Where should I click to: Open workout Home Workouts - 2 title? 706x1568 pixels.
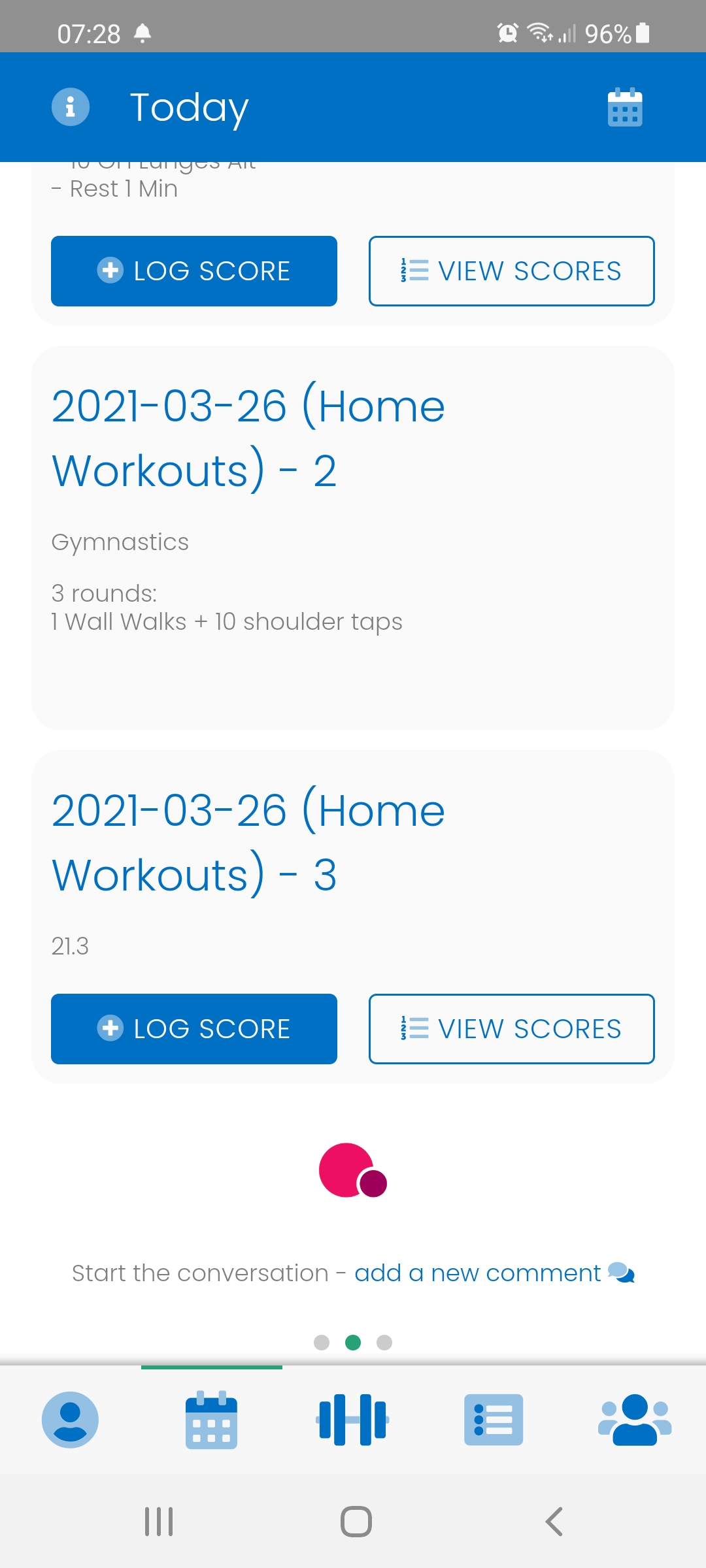pyautogui.click(x=248, y=438)
